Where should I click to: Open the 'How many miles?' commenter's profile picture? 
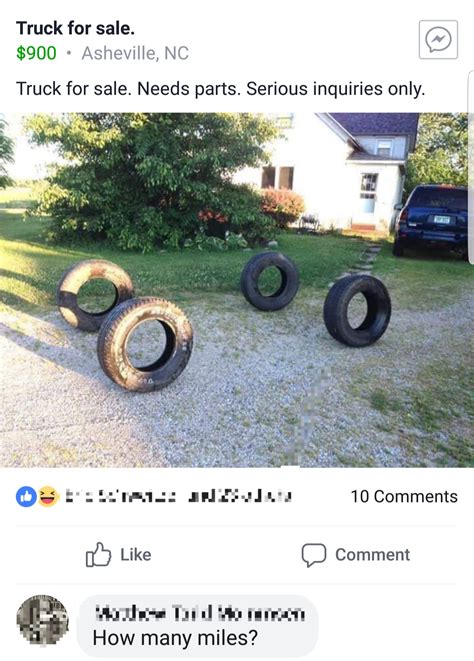tap(43, 621)
